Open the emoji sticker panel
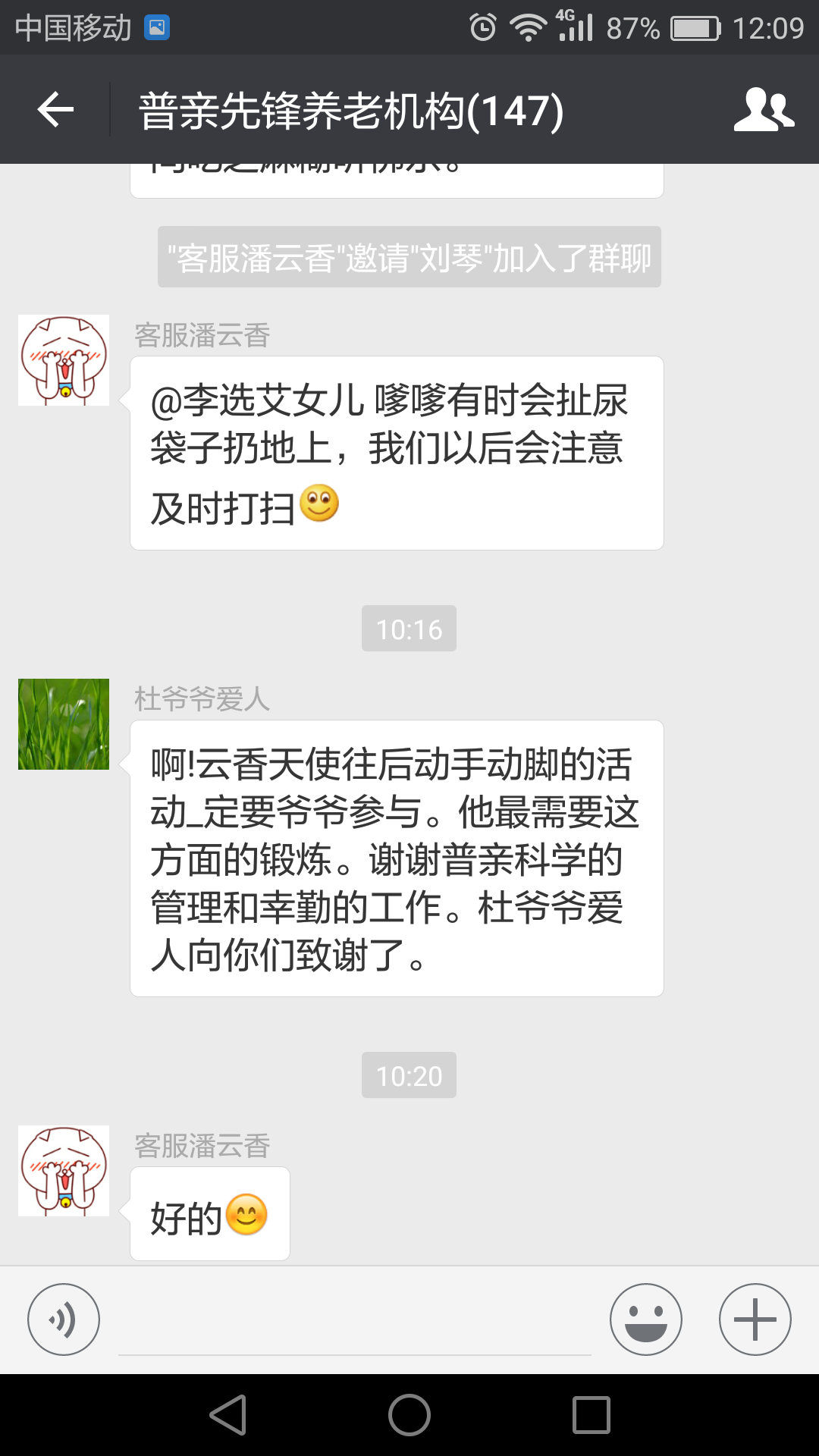 pos(646,1319)
